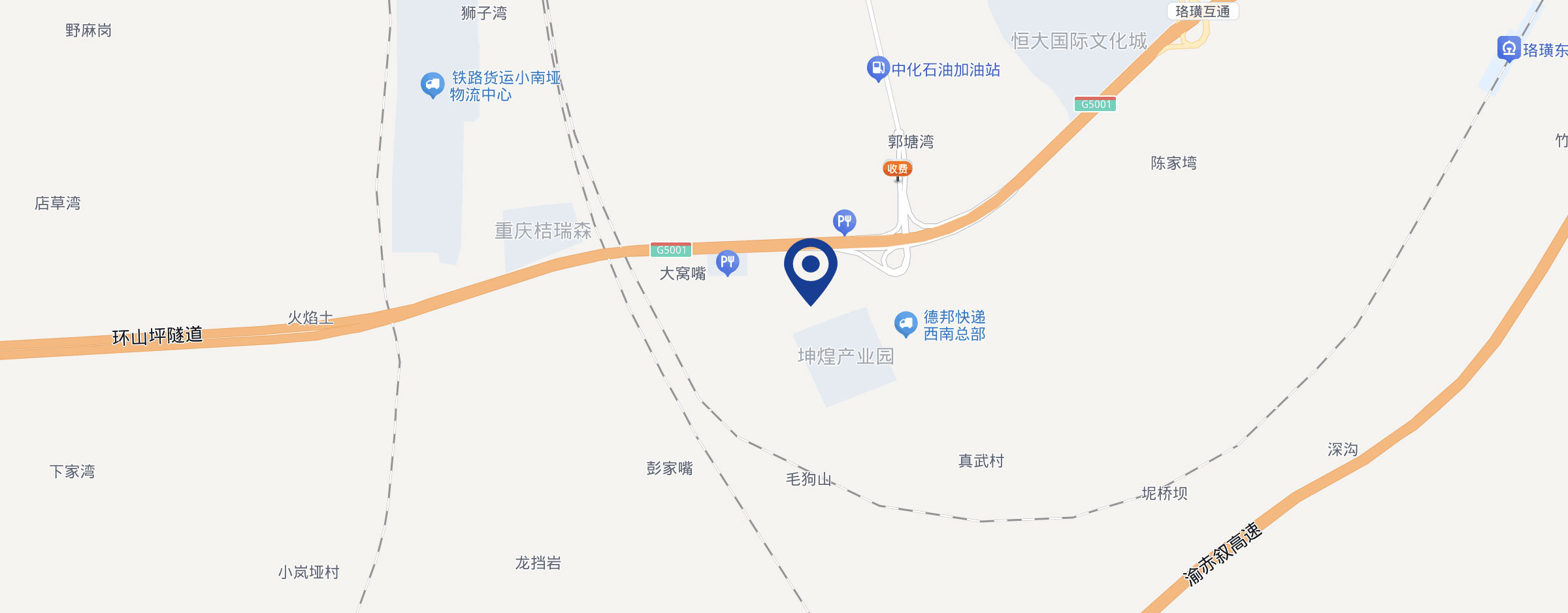Tap the orange 收费 toll station marker
This screenshot has height=613, width=1568.
point(897,169)
